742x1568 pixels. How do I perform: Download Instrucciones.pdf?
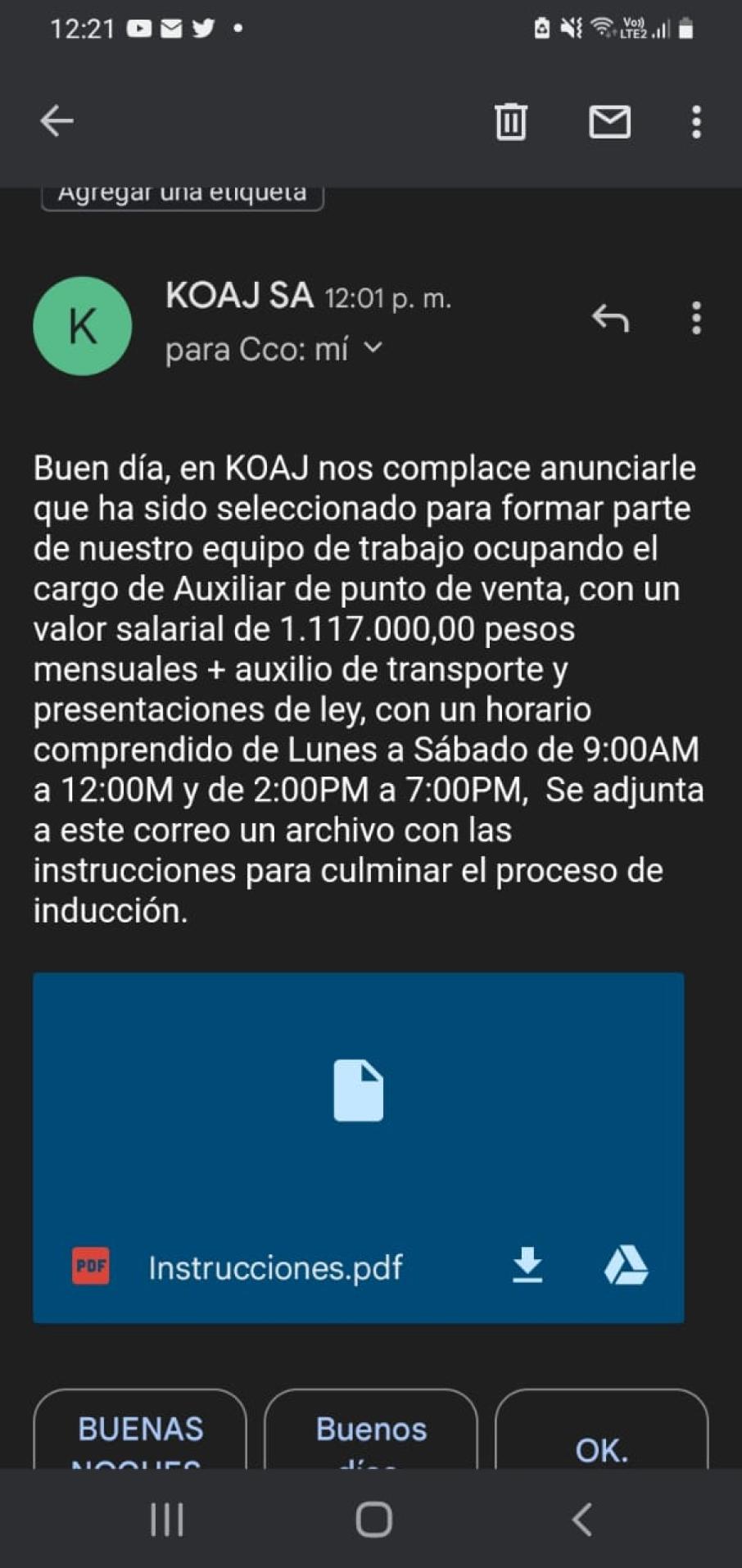527,1266
